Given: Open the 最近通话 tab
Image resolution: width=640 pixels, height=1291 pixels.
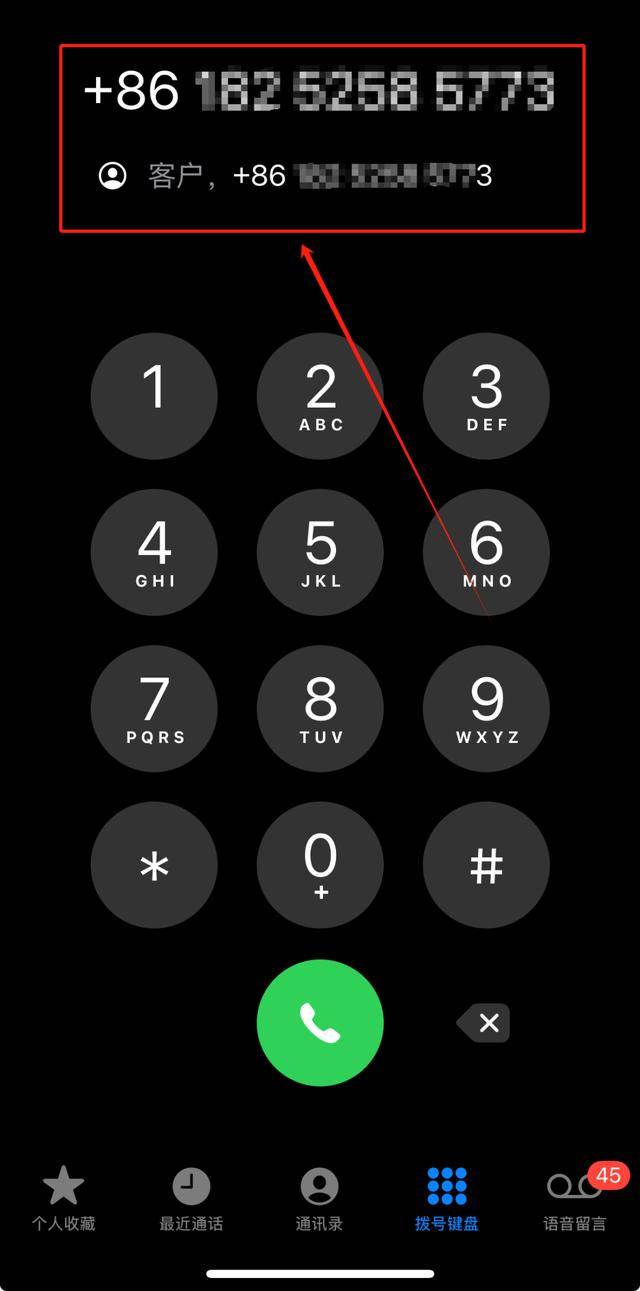Looking at the screenshot, I should click(x=191, y=1199).
